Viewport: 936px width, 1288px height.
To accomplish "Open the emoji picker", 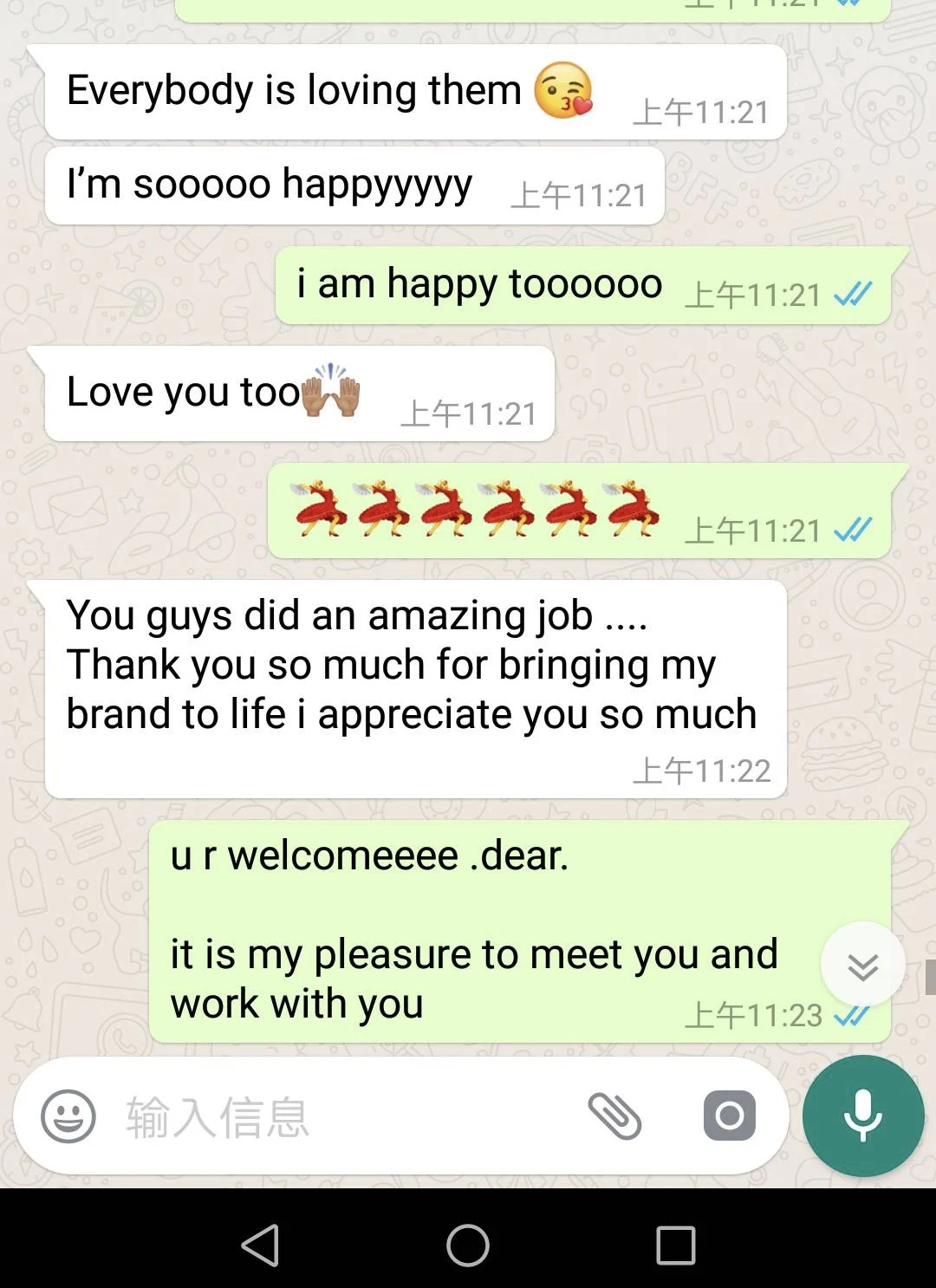I will pyautogui.click(x=68, y=1116).
